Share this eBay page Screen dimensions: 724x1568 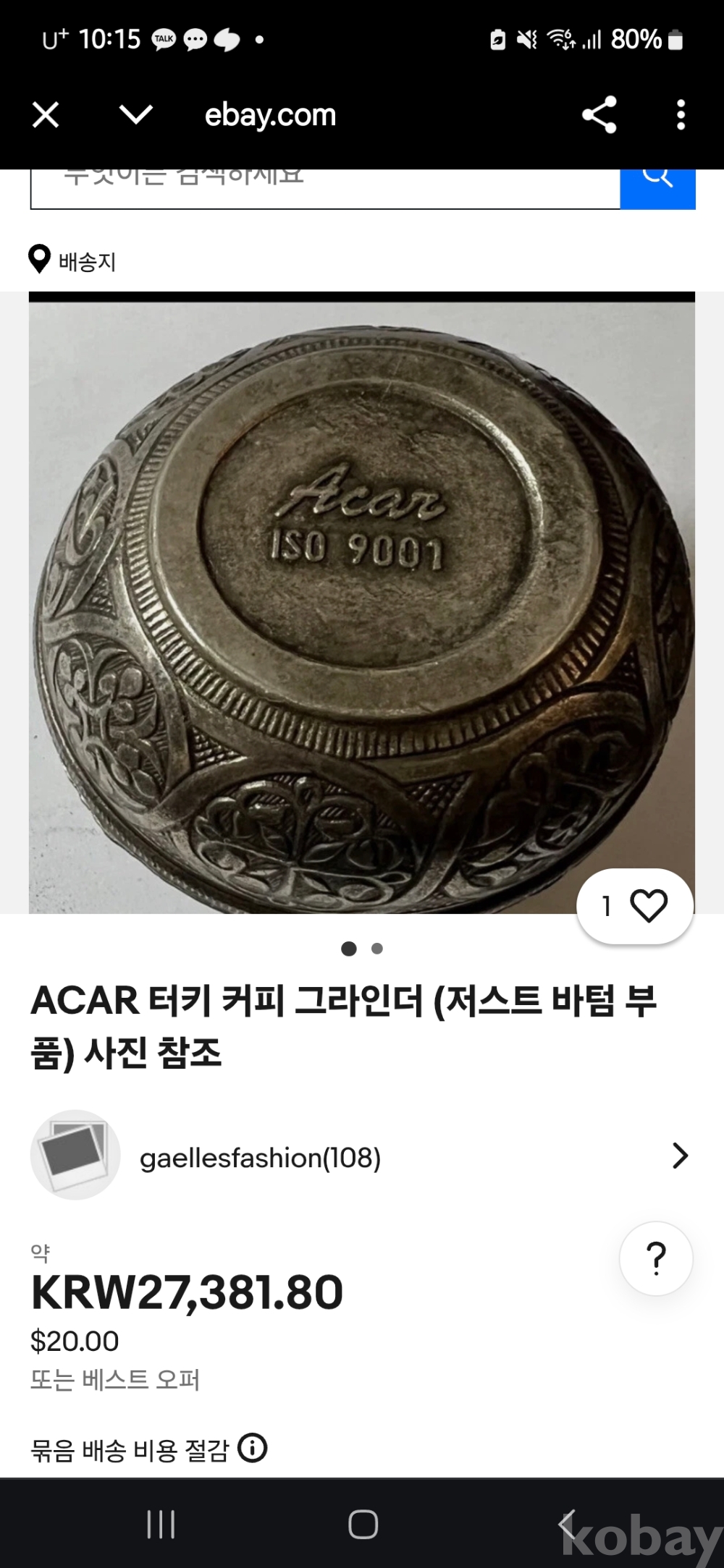point(599,114)
